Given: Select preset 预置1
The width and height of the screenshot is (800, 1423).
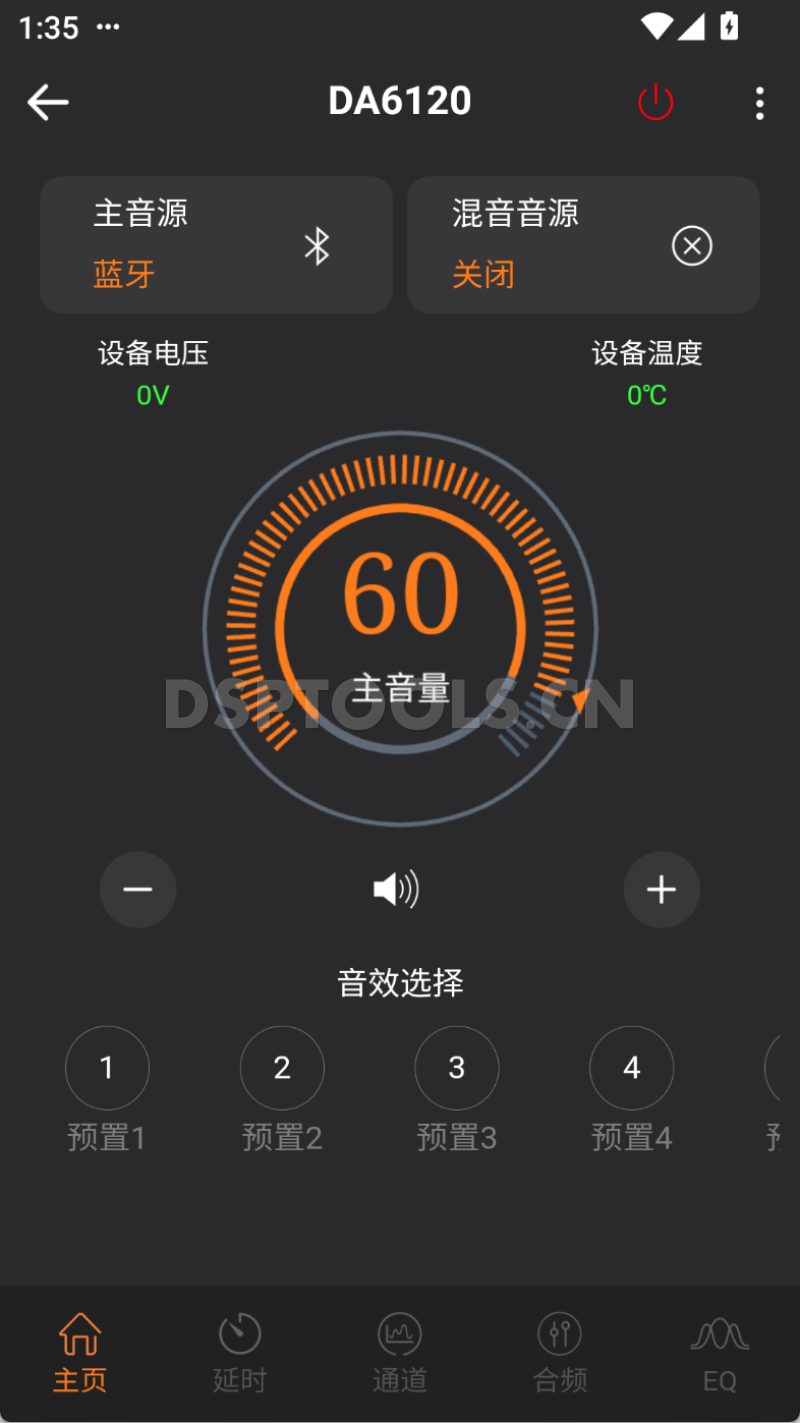Looking at the screenshot, I should [107, 1067].
